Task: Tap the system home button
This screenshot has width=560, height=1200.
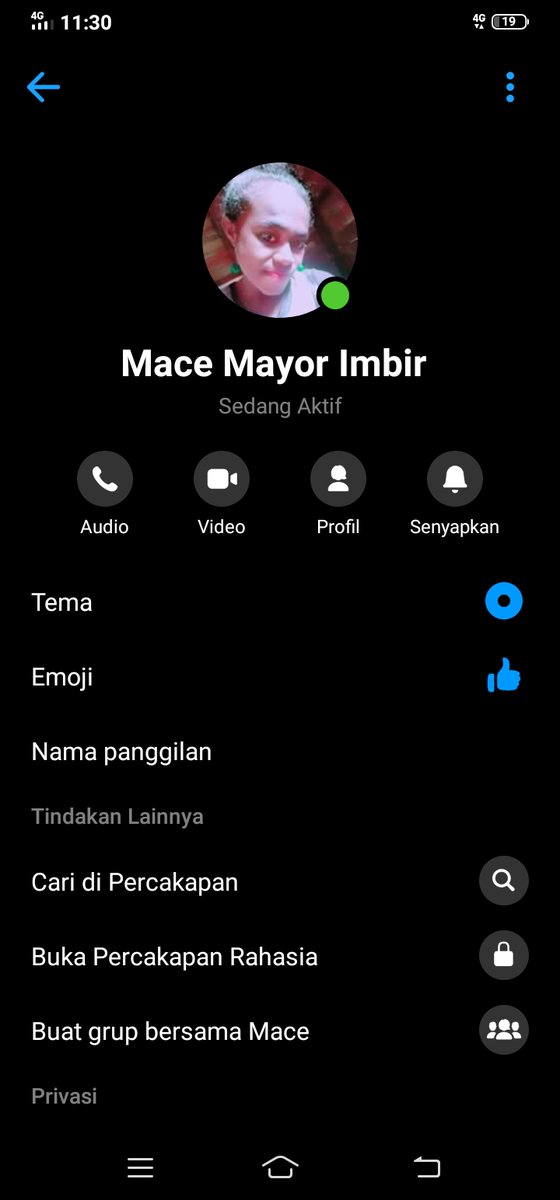Action: [280, 1166]
